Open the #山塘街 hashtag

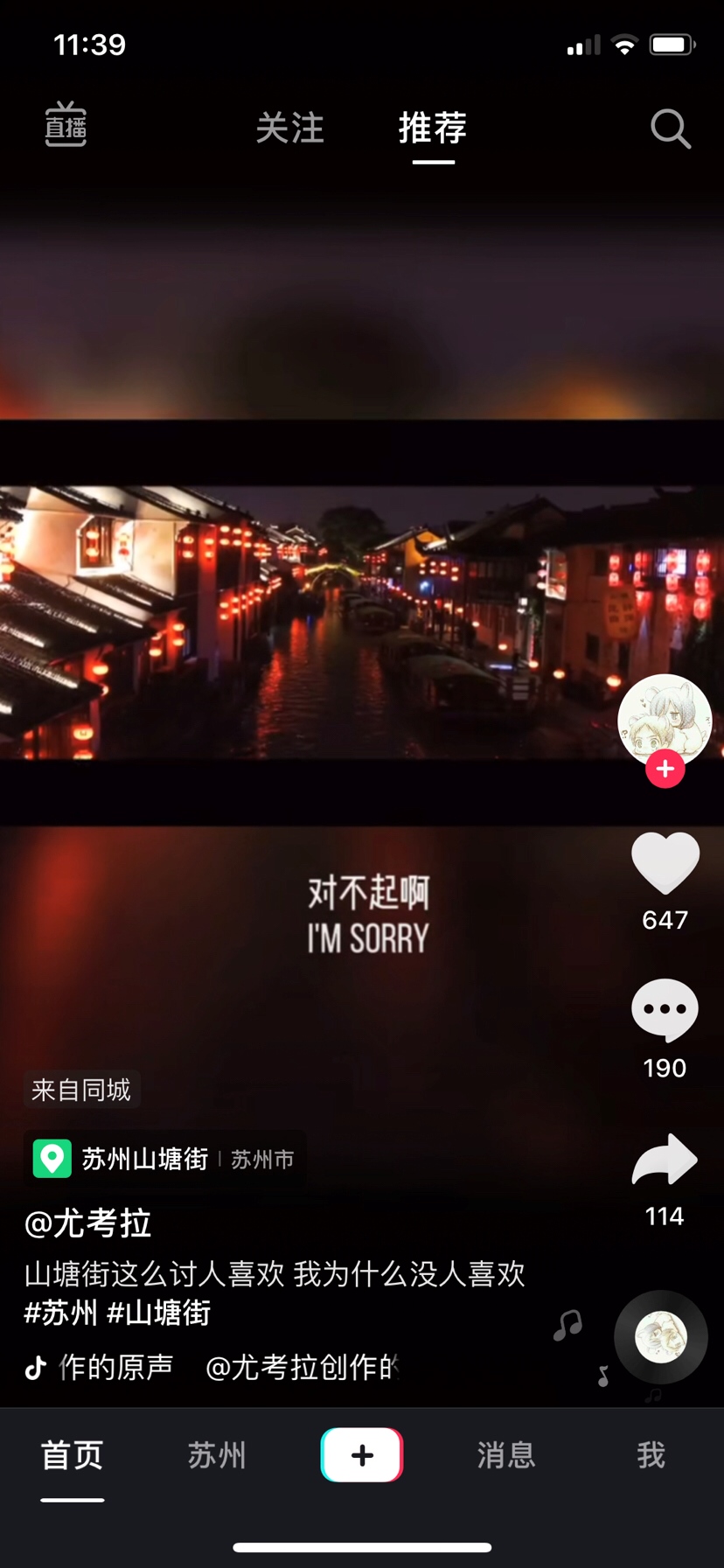click(159, 1313)
